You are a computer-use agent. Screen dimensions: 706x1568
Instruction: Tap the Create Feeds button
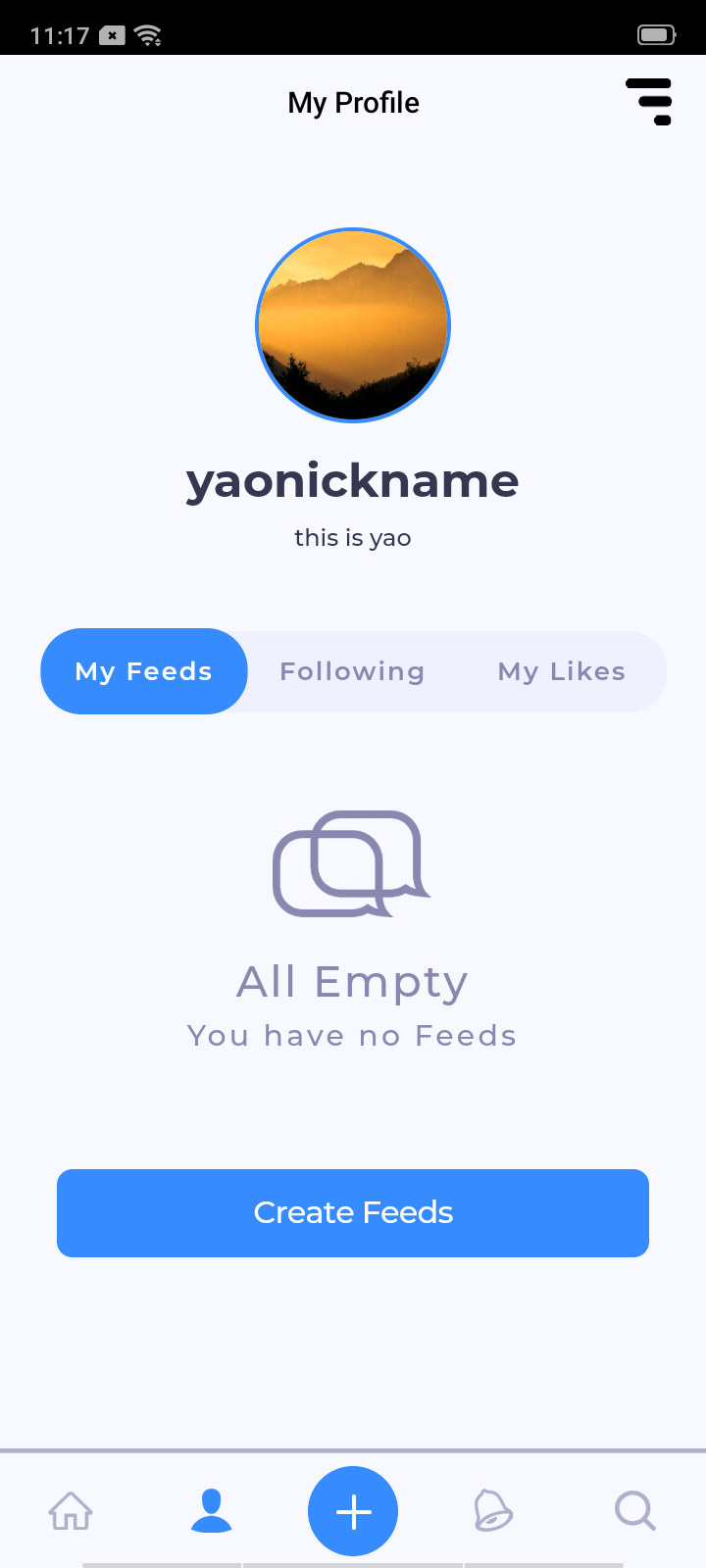tap(353, 1212)
